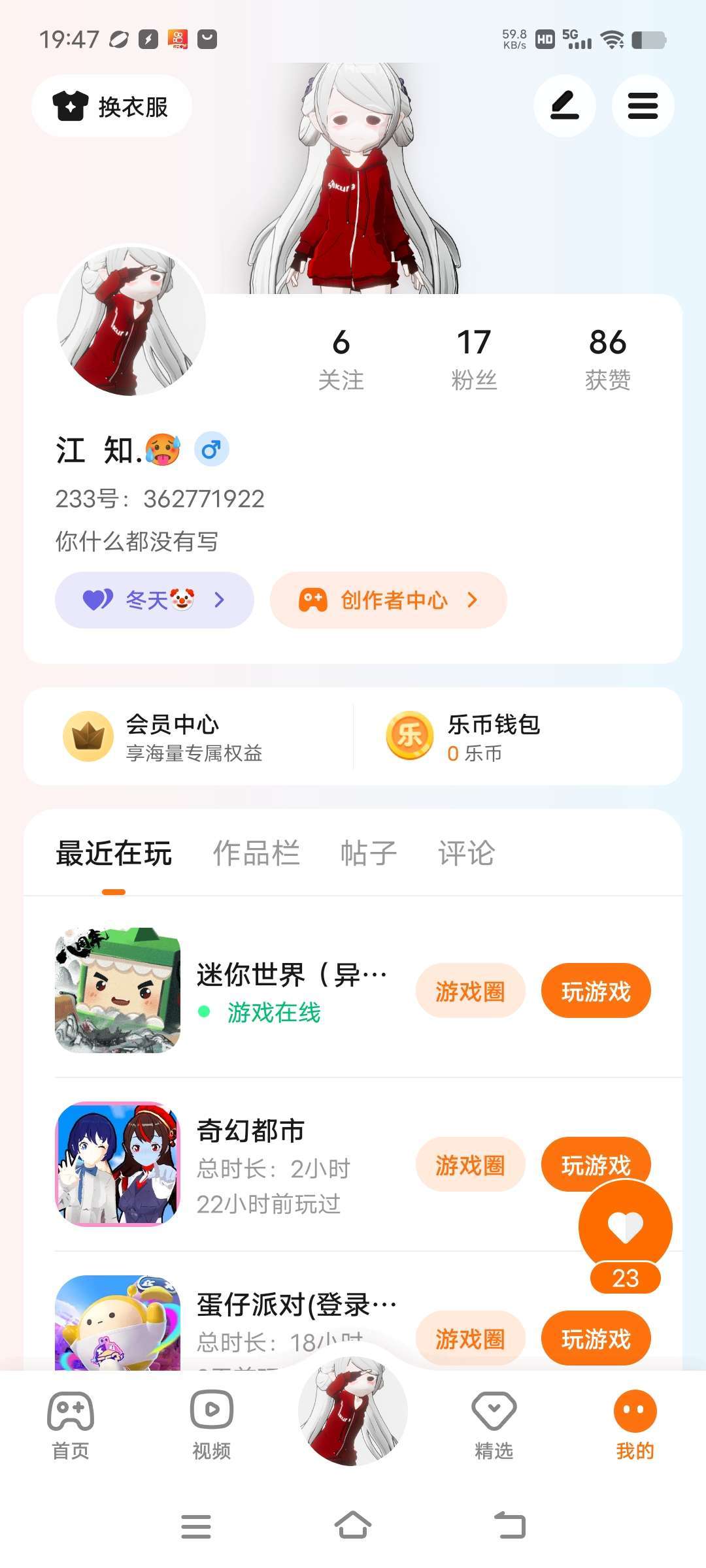Switch to the 帖子 tab
Viewport: 706px width, 1568px height.
pos(369,853)
